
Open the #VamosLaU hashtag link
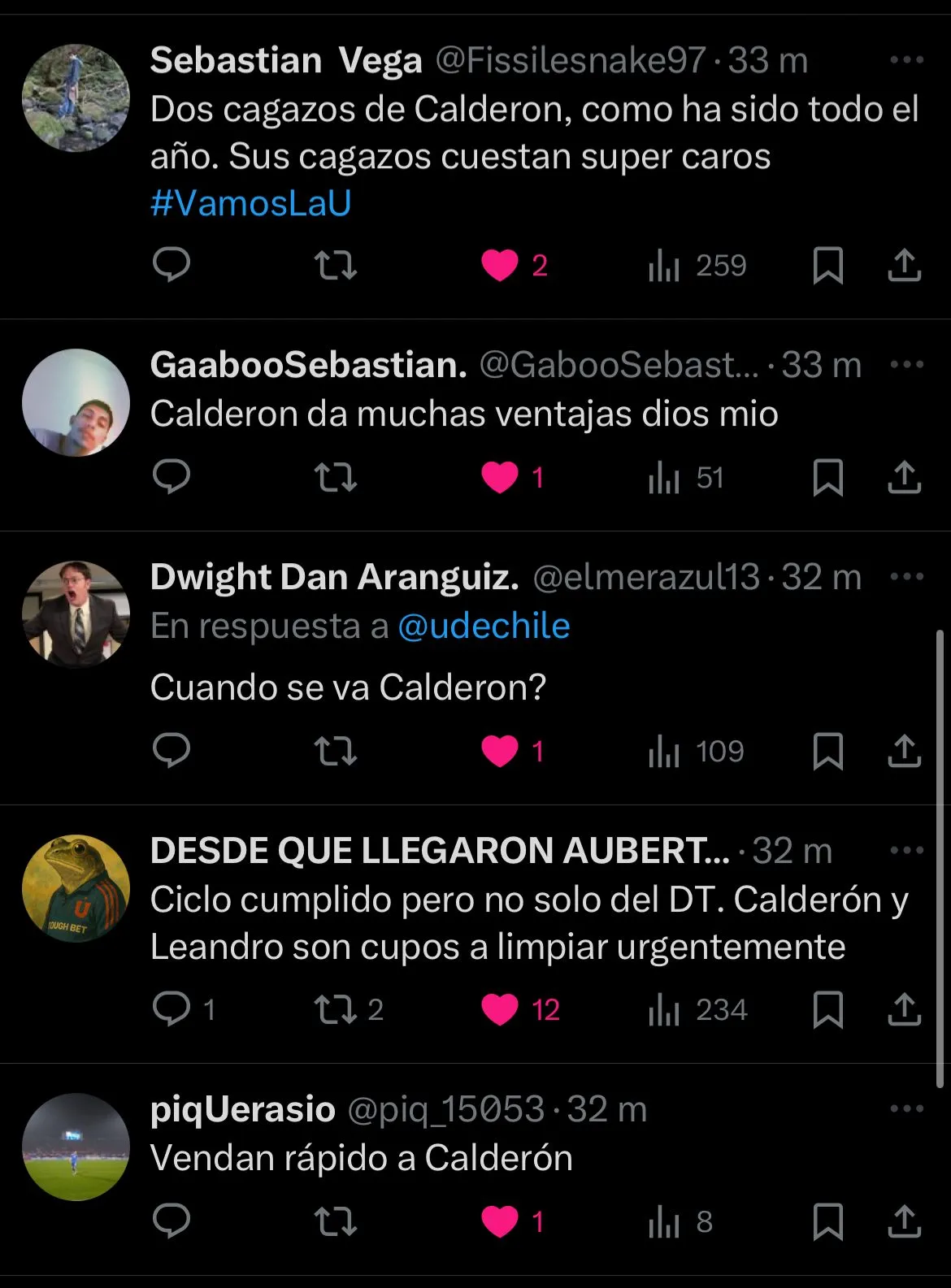(250, 203)
